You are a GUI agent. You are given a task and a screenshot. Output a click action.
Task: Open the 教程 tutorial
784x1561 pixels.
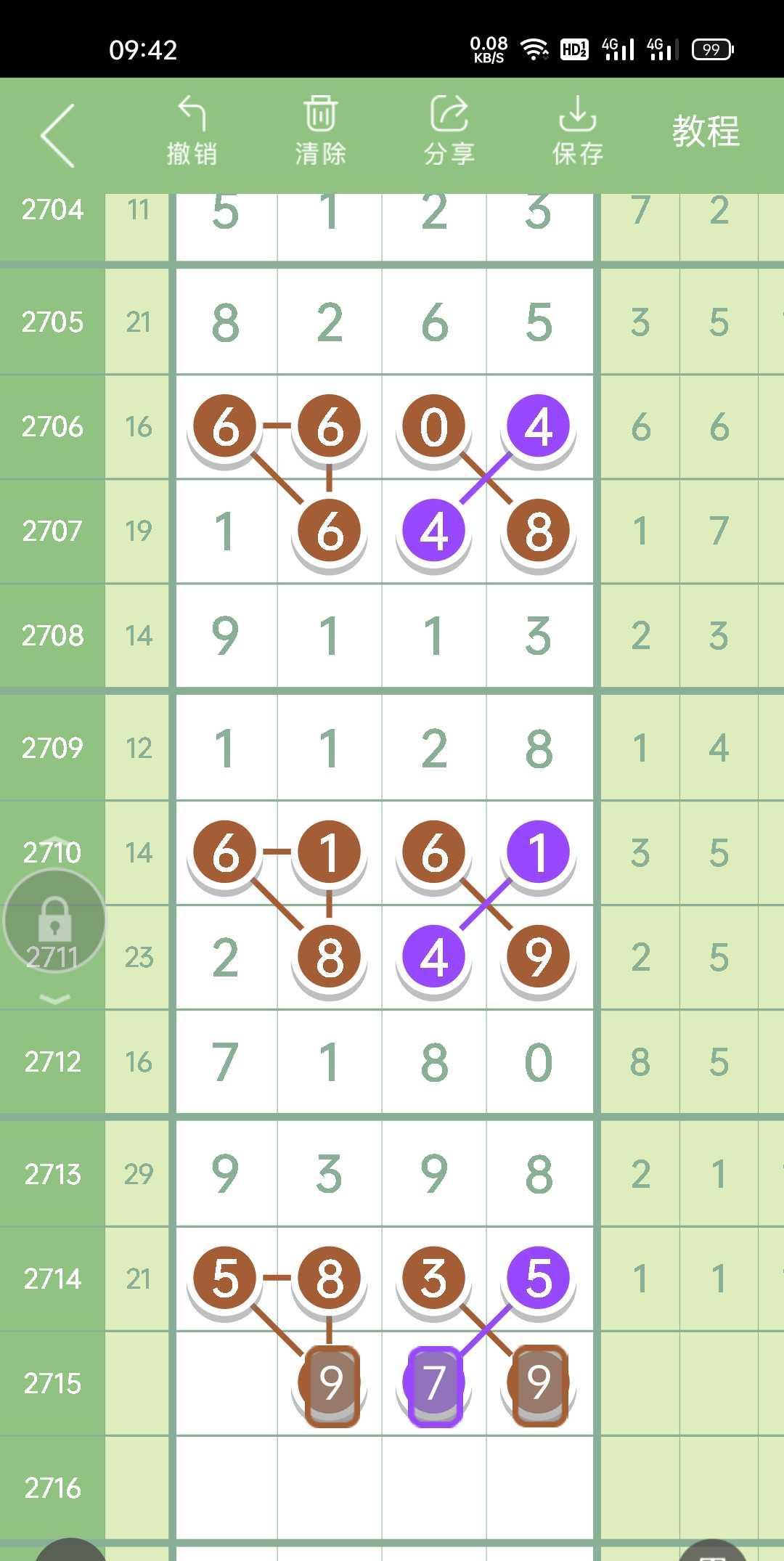(705, 131)
